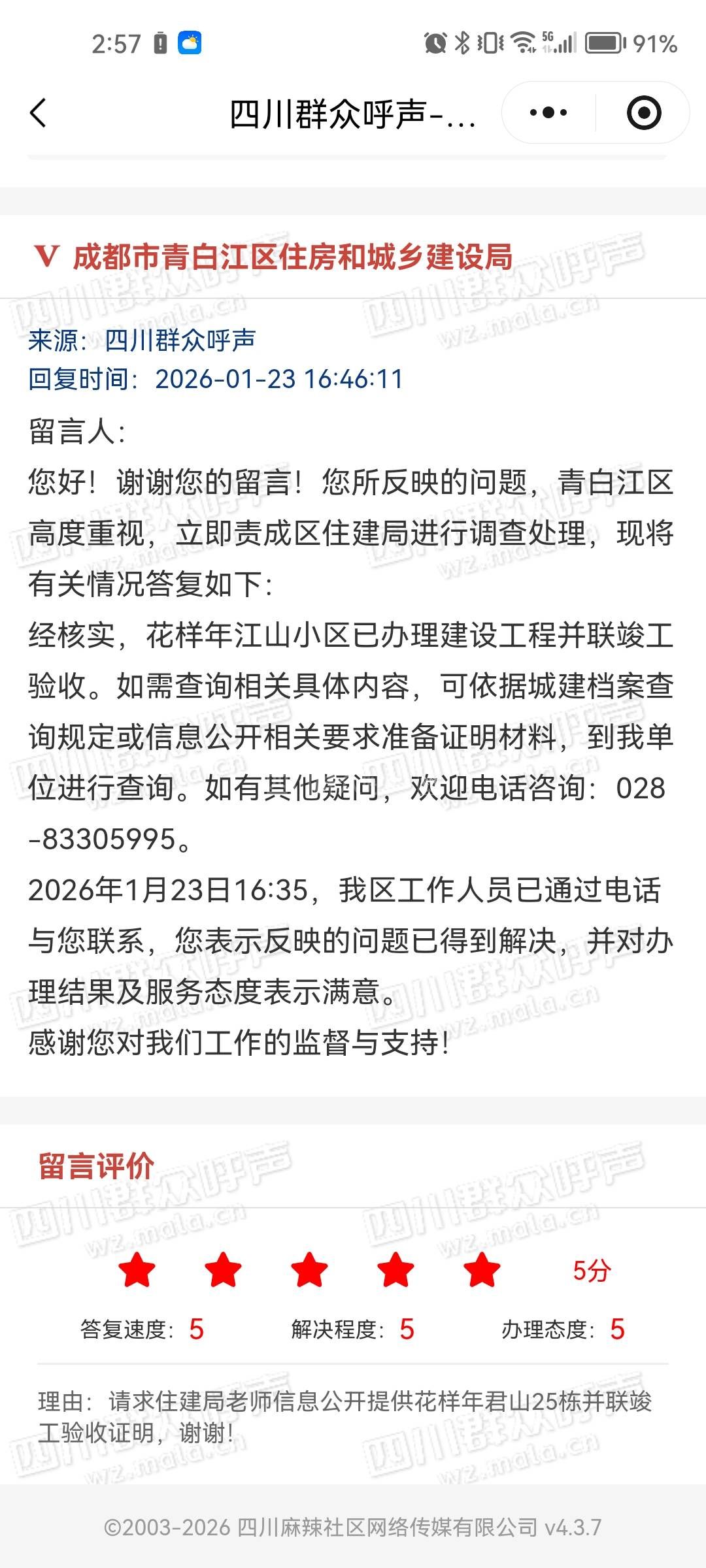
Task: Open the mini program more-options menu
Action: tap(548, 113)
